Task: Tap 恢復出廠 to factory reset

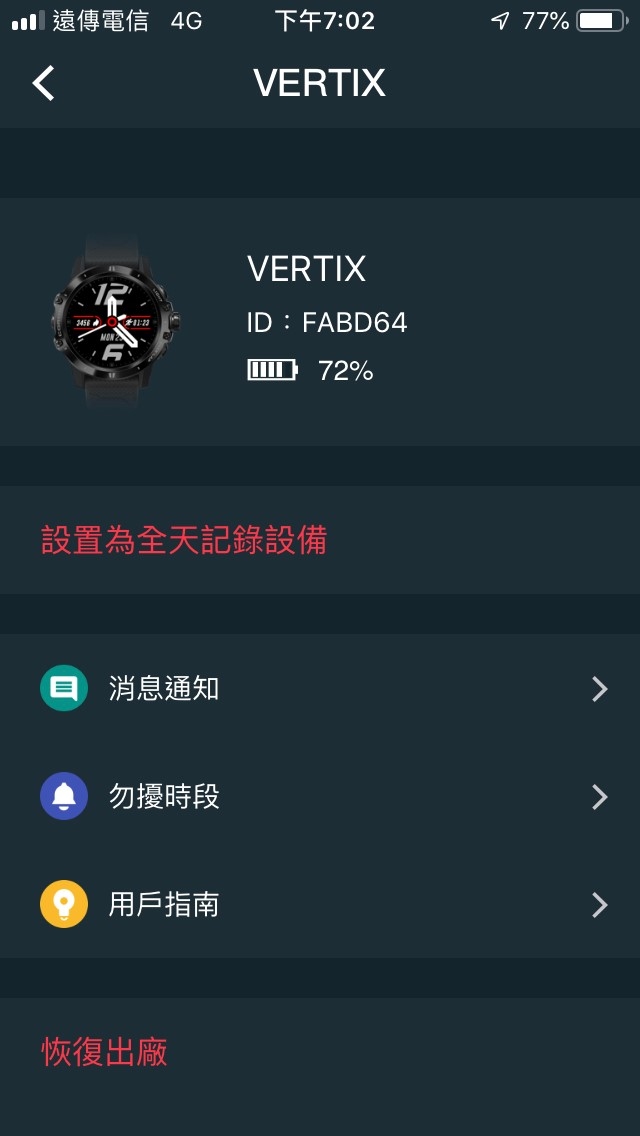Action: [x=105, y=1052]
